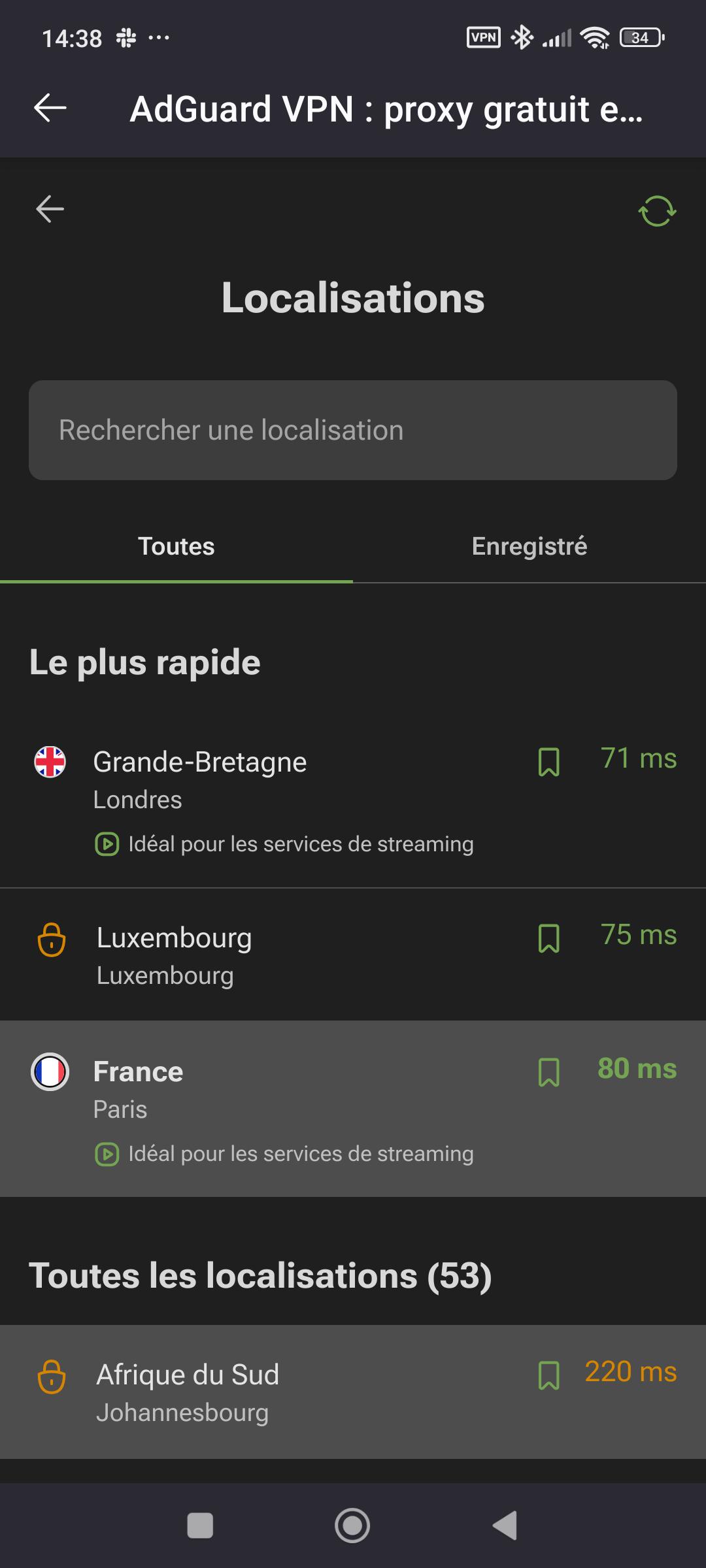Screen dimensions: 706x1568
Task: Return from the Localisations page with its back arrow
Action: [x=50, y=209]
